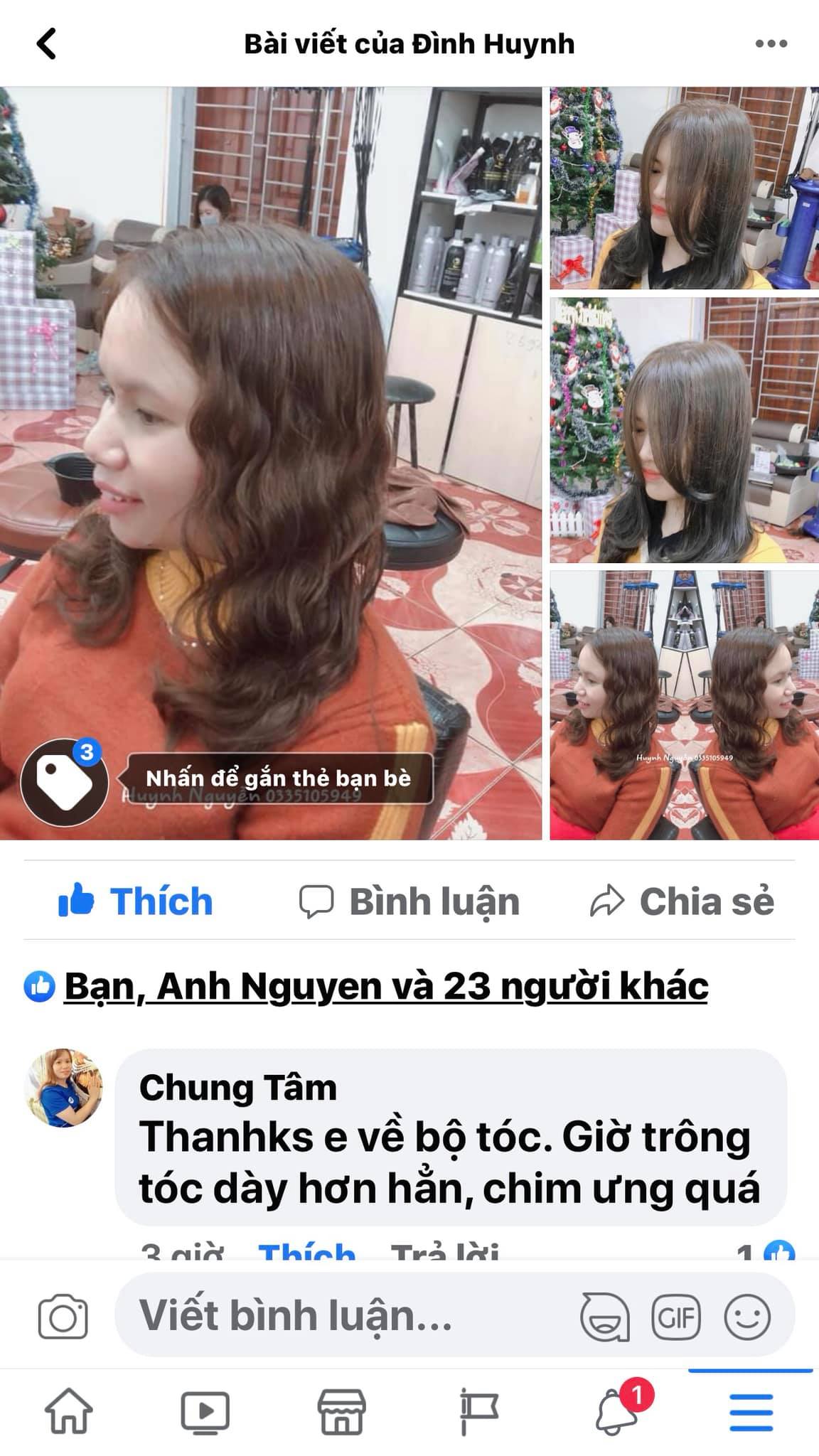Open the sticker picker in comment box
This screenshot has width=819, height=1456.
(x=605, y=1317)
